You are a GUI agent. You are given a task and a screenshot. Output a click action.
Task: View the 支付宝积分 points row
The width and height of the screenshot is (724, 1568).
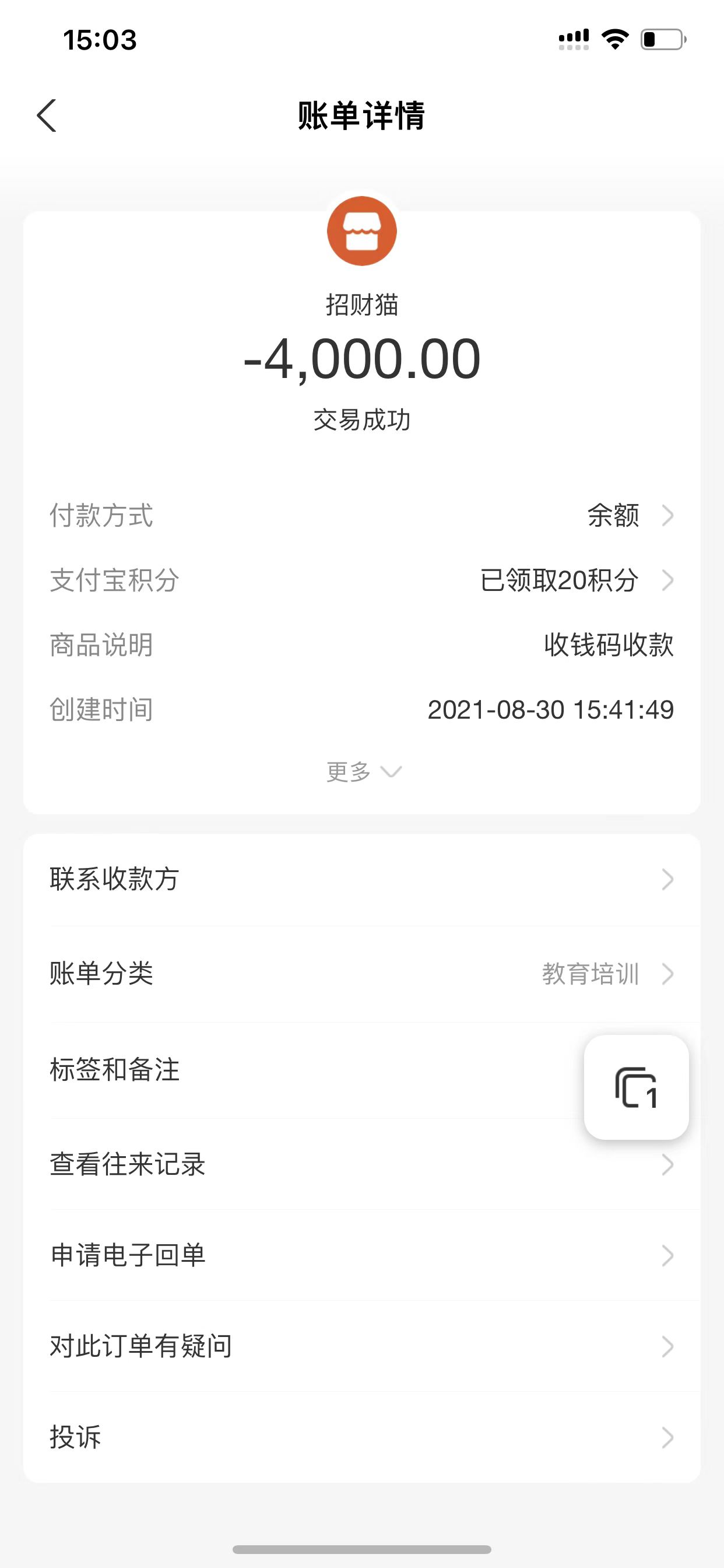[x=362, y=580]
